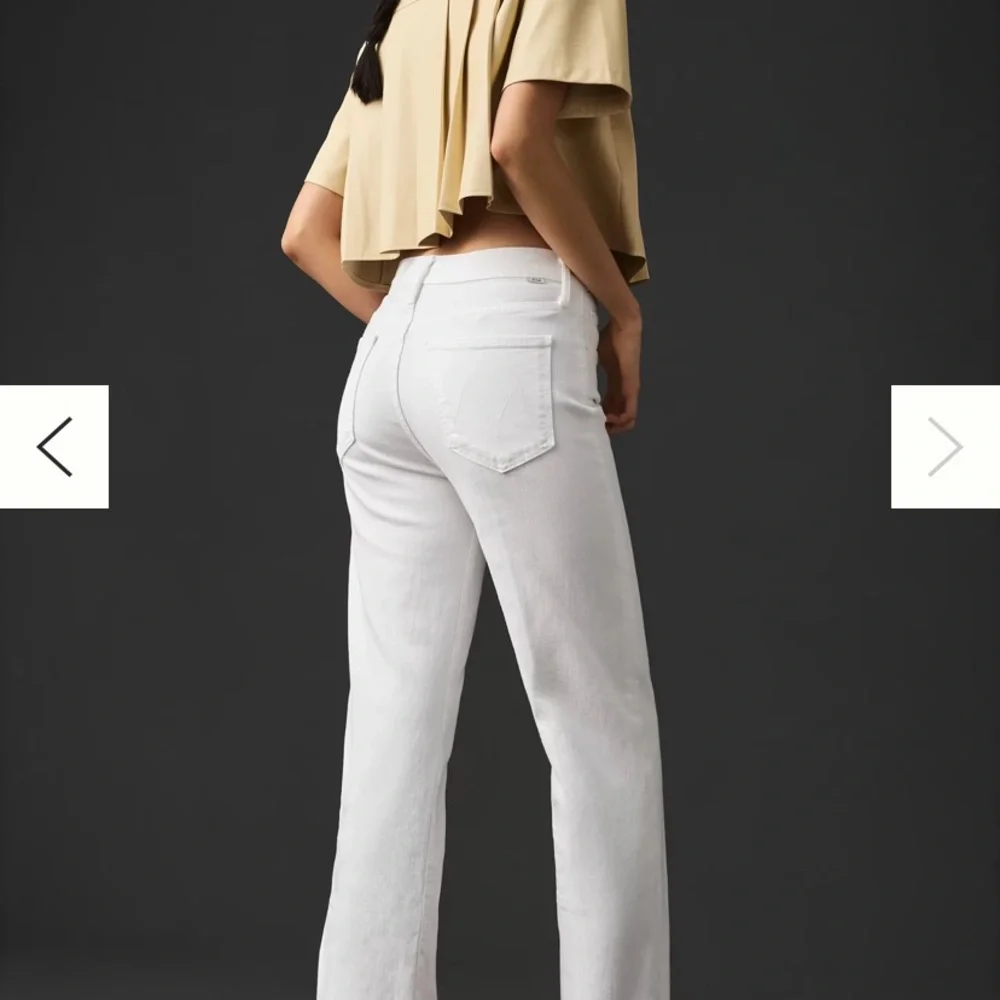Go to the previous product photo
This screenshot has width=1000, height=1000.
pyautogui.click(x=54, y=446)
